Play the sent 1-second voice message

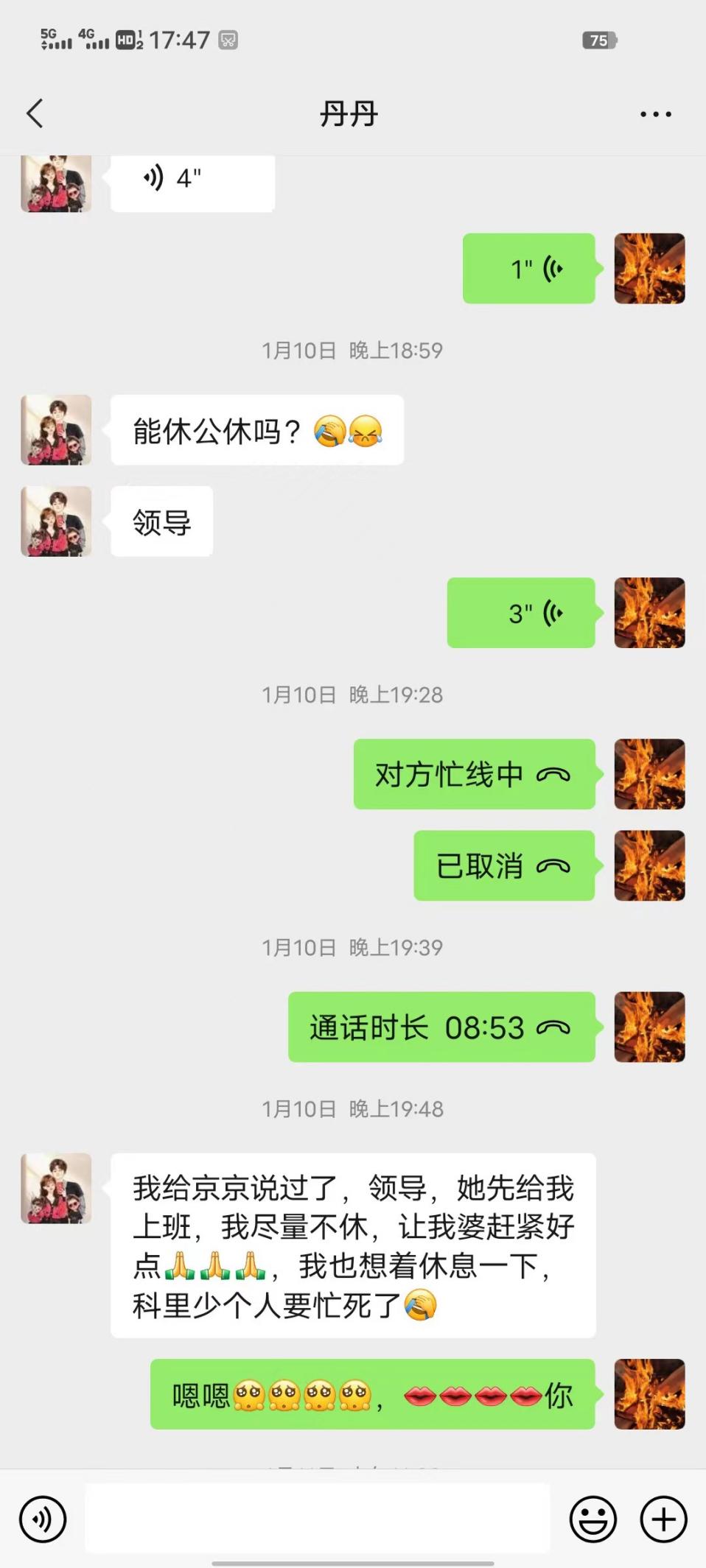click(528, 269)
